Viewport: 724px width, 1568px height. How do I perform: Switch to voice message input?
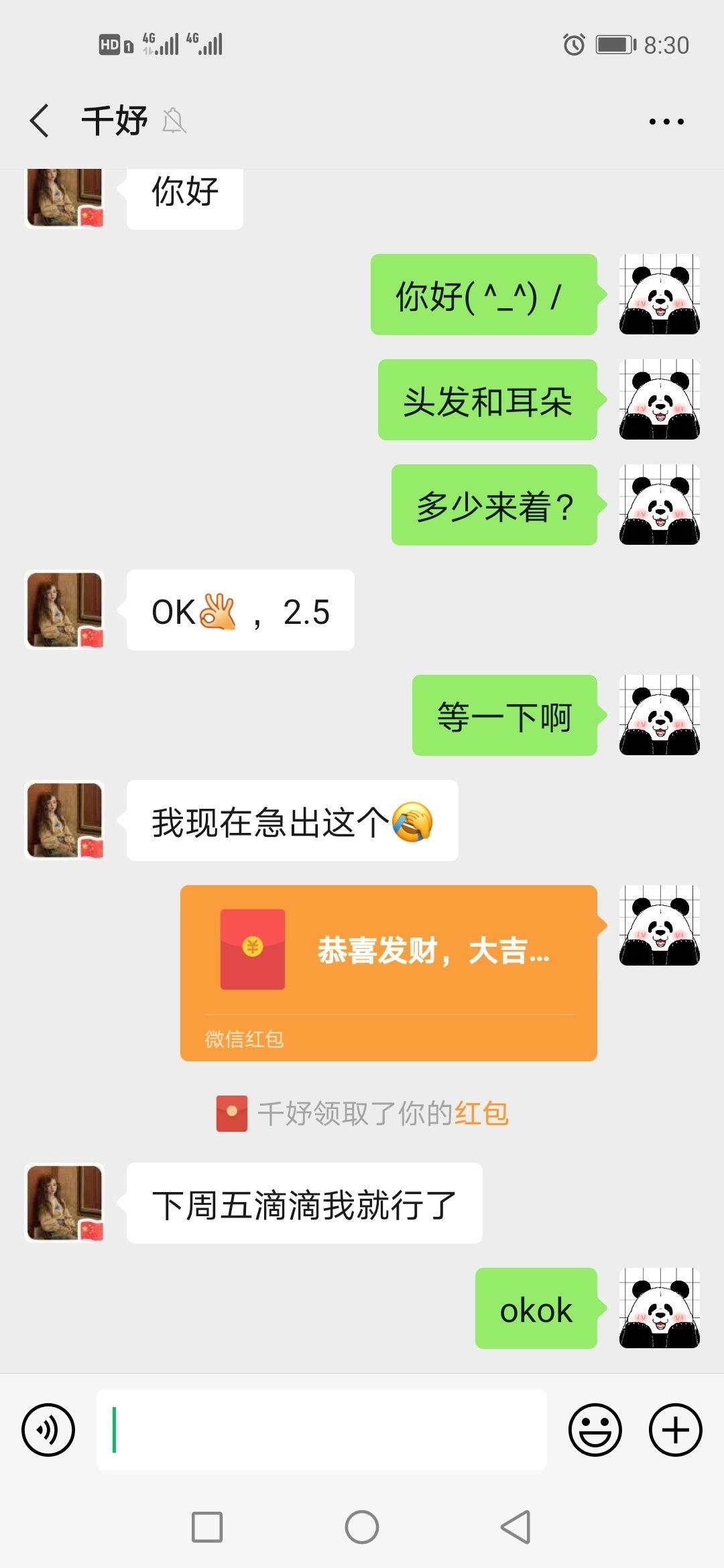click(x=48, y=1429)
